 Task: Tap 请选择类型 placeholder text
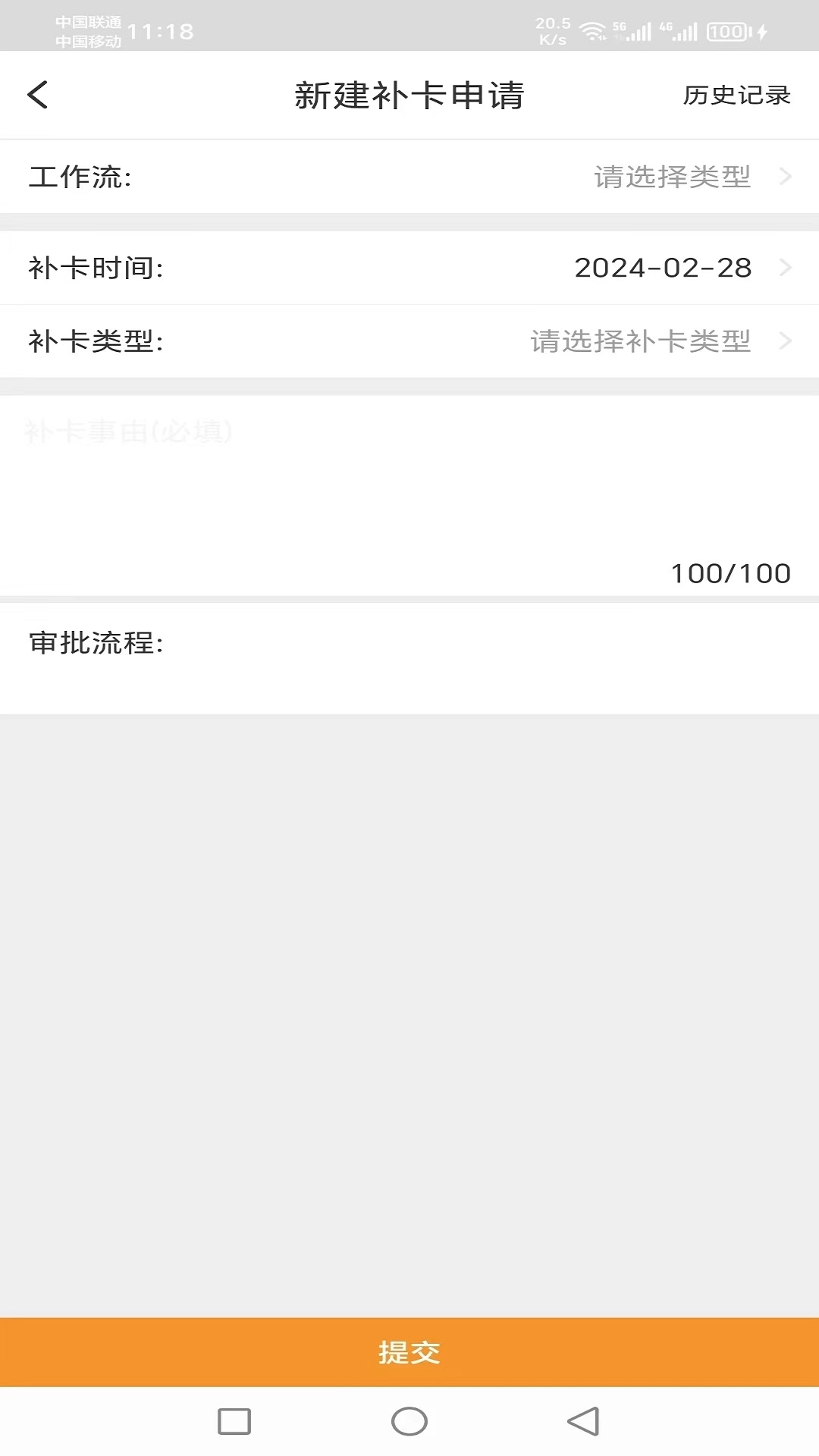point(671,177)
